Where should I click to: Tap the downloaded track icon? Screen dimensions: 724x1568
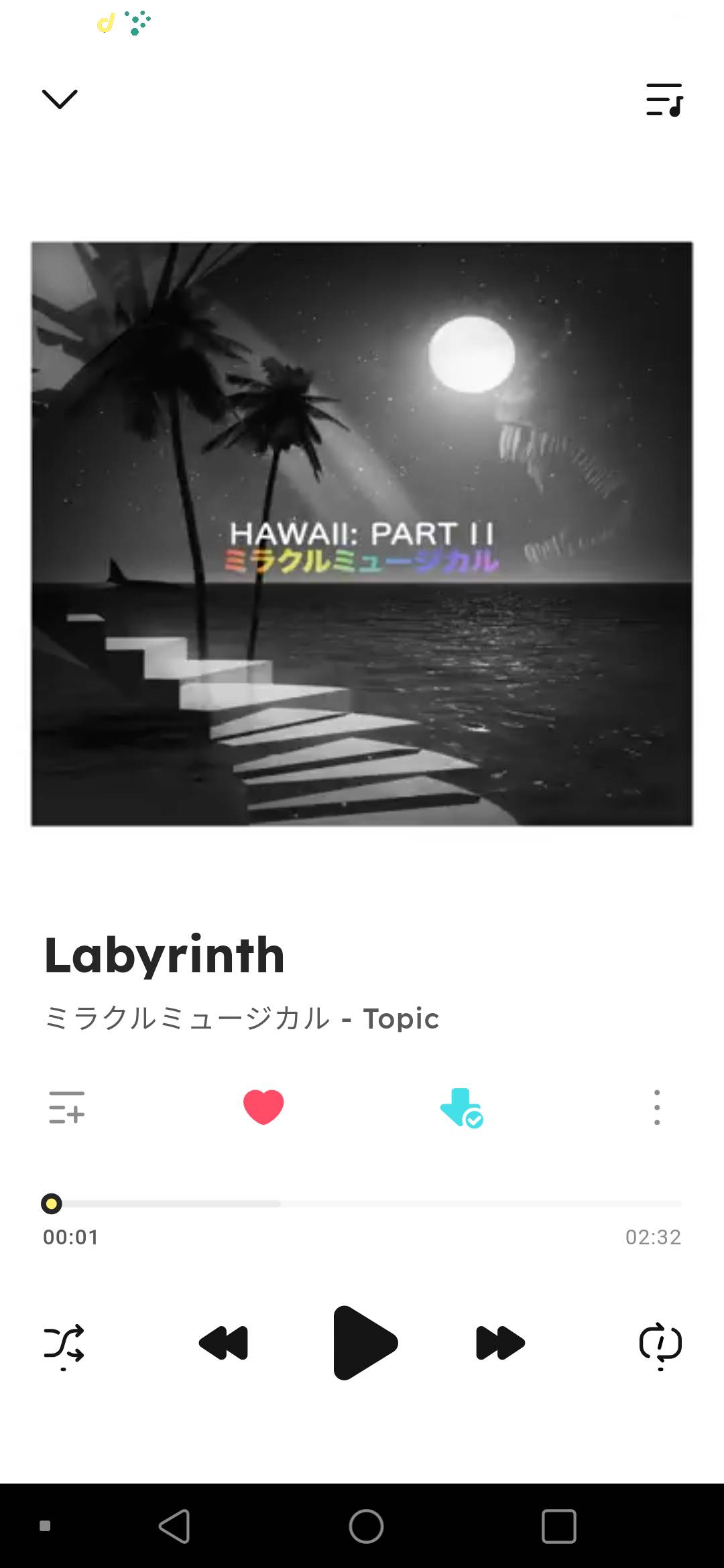click(x=461, y=1108)
